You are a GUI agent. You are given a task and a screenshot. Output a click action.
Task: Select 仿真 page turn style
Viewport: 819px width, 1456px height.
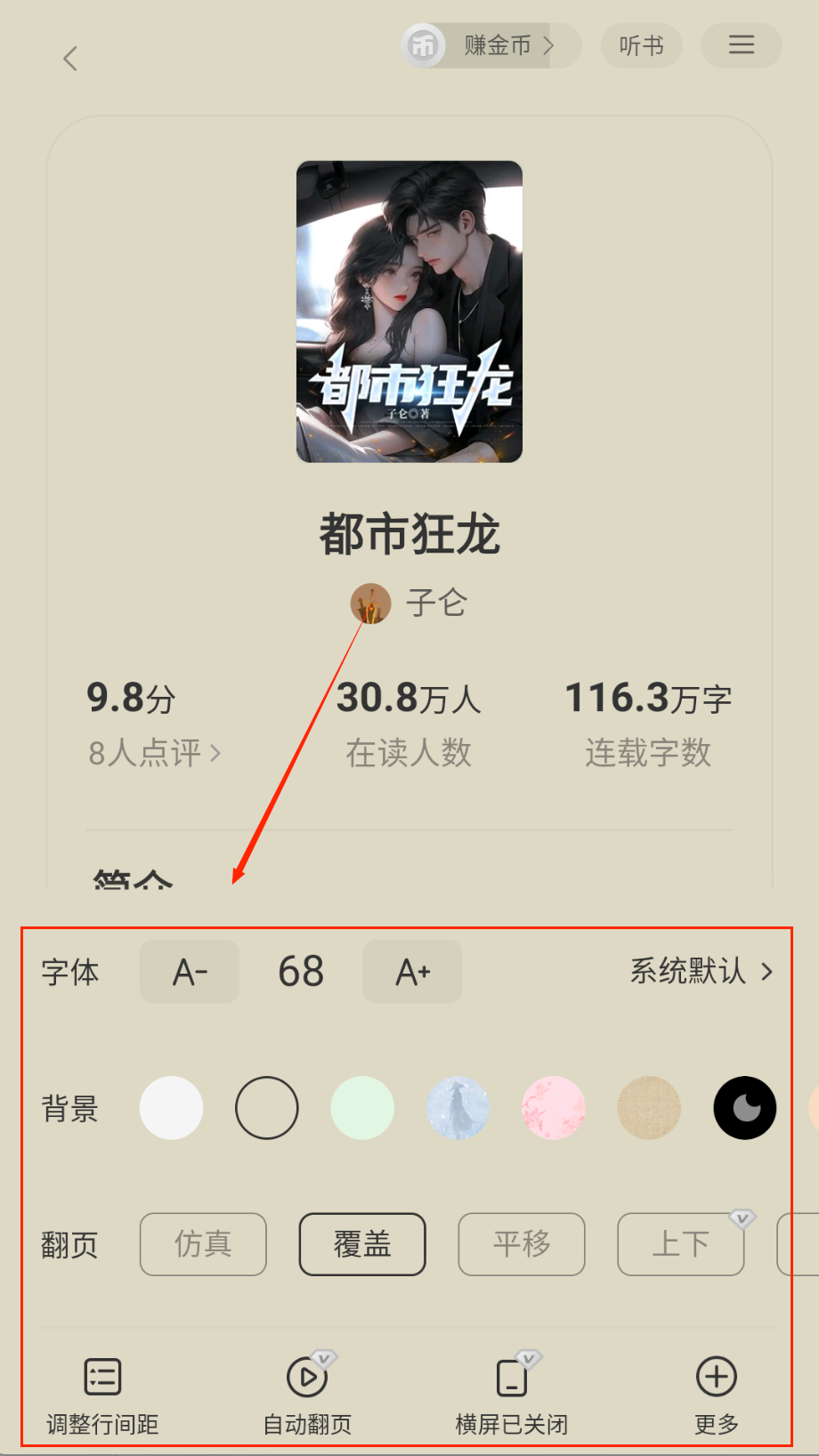(203, 1244)
